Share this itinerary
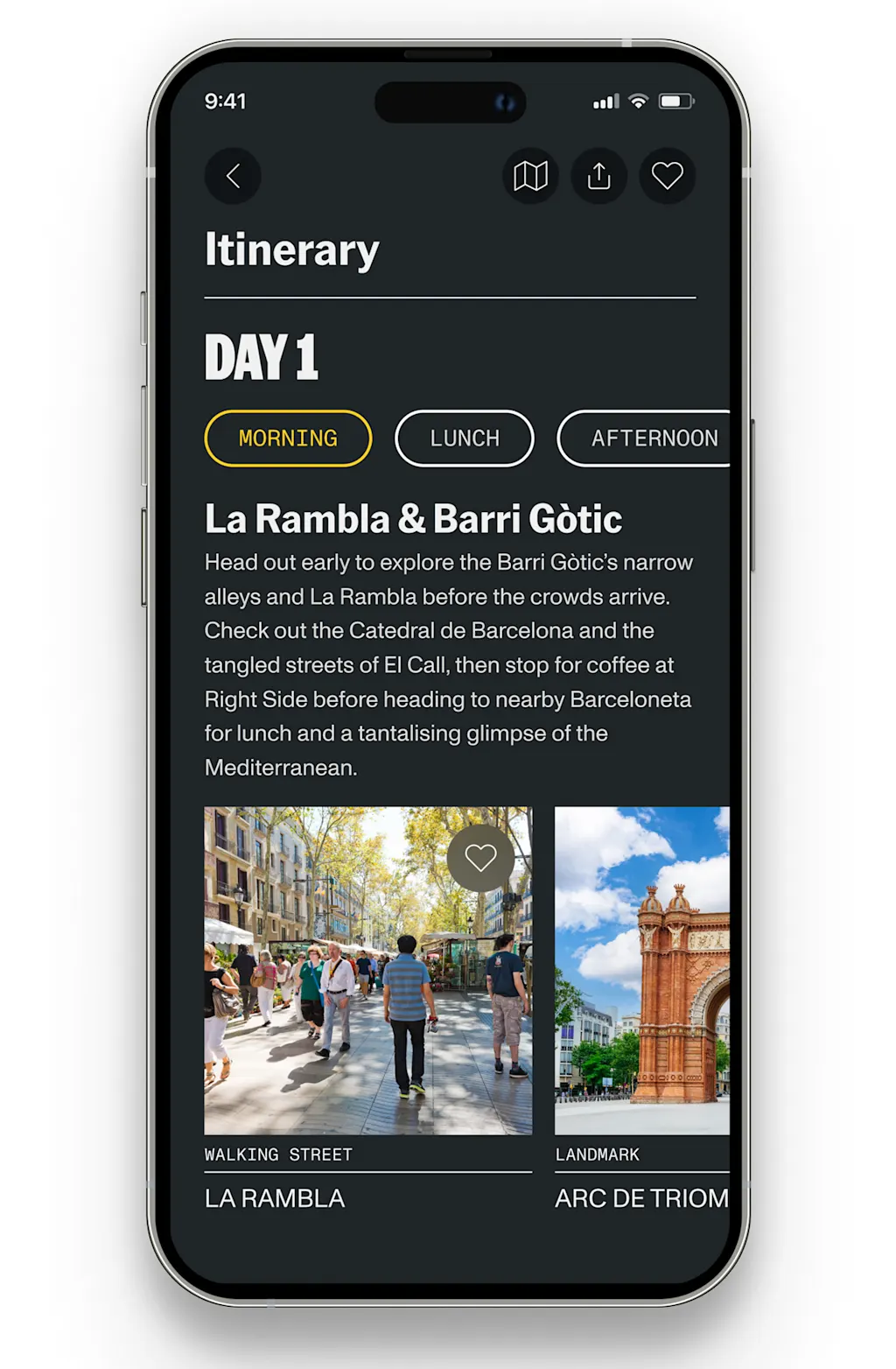Image resolution: width=896 pixels, height=1369 pixels. [x=598, y=176]
